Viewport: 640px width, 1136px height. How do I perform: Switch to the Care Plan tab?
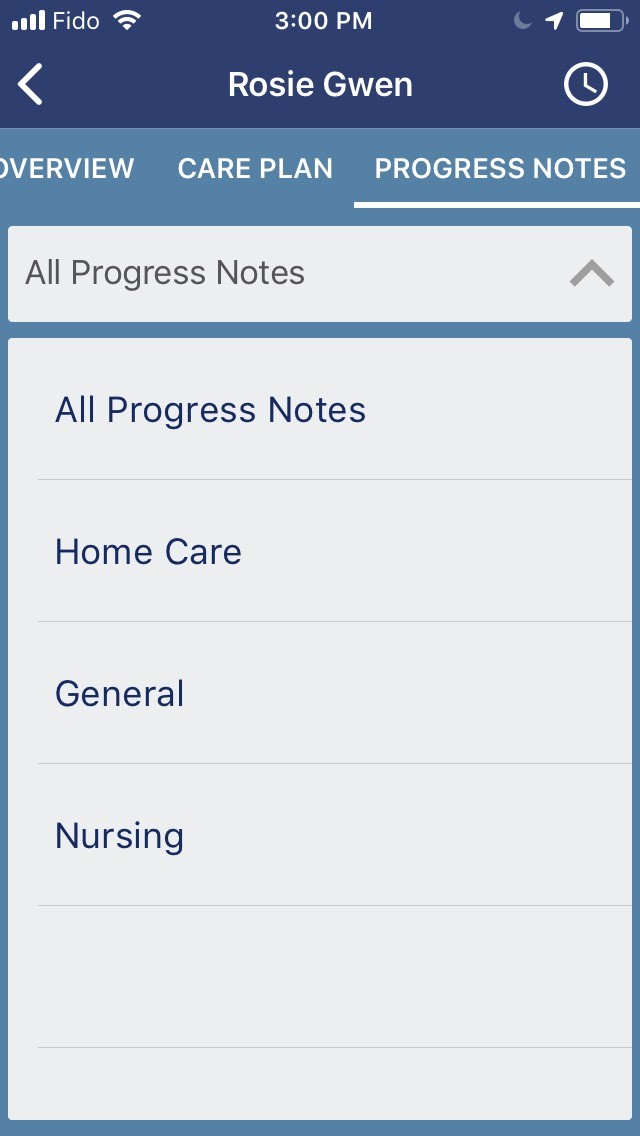click(255, 168)
